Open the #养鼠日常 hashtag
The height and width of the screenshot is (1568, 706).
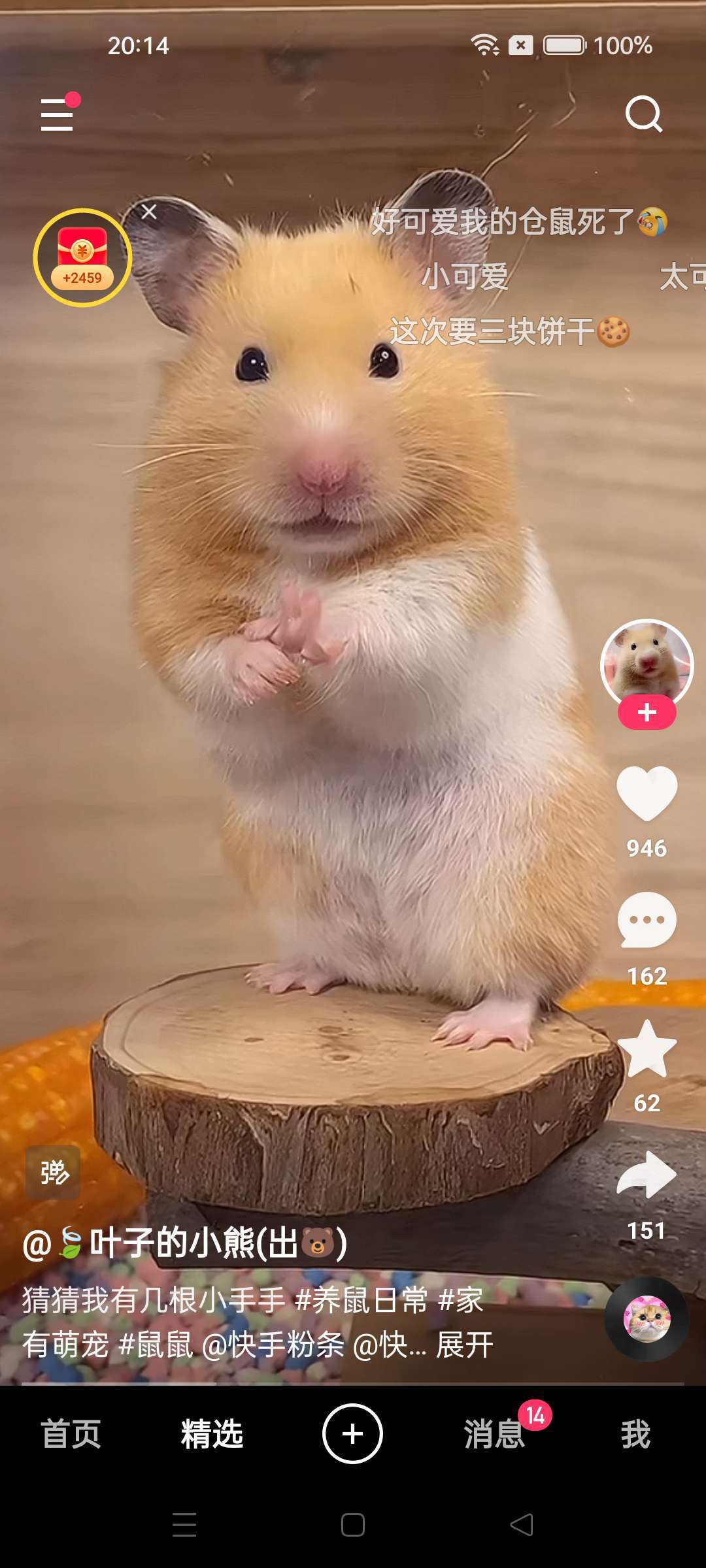pos(361,1299)
